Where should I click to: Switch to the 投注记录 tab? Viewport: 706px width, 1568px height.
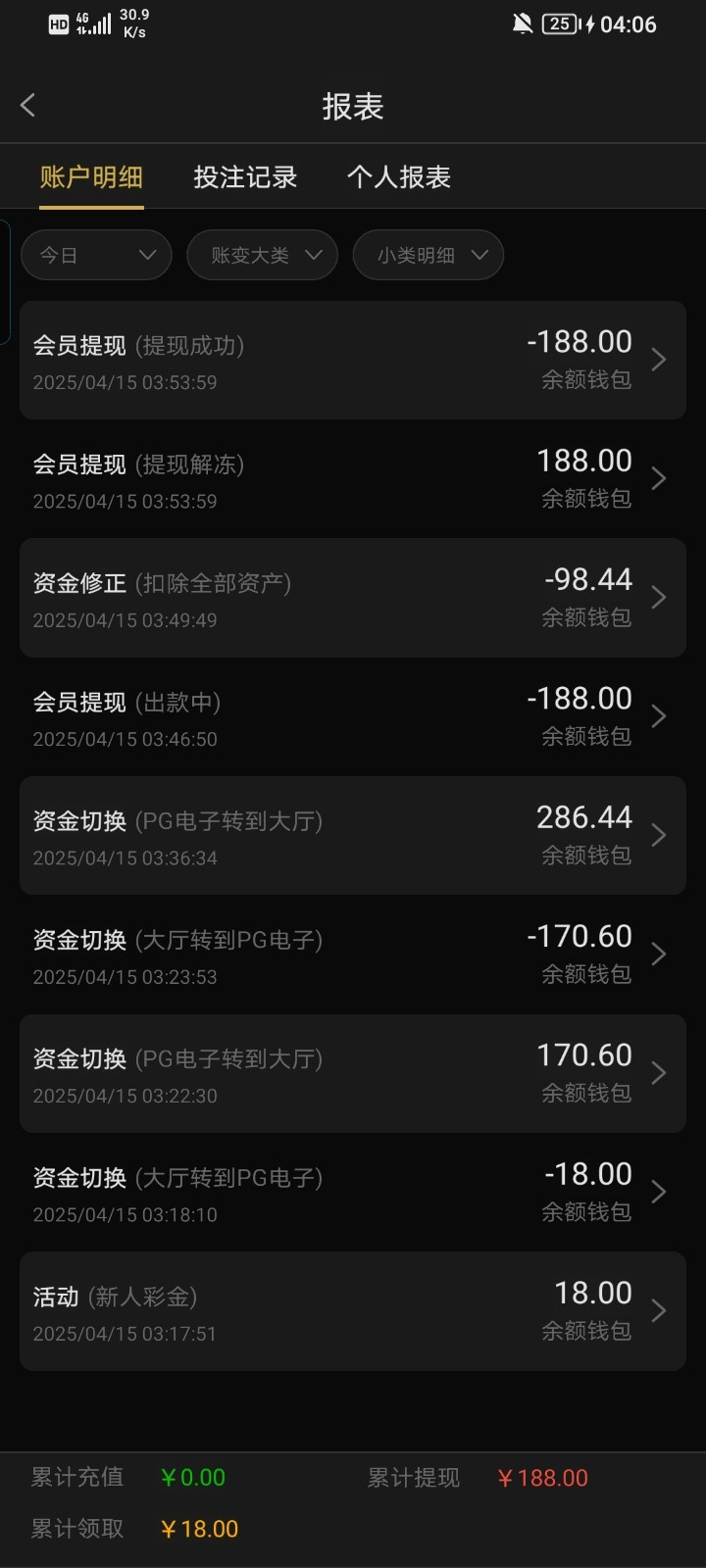(245, 177)
